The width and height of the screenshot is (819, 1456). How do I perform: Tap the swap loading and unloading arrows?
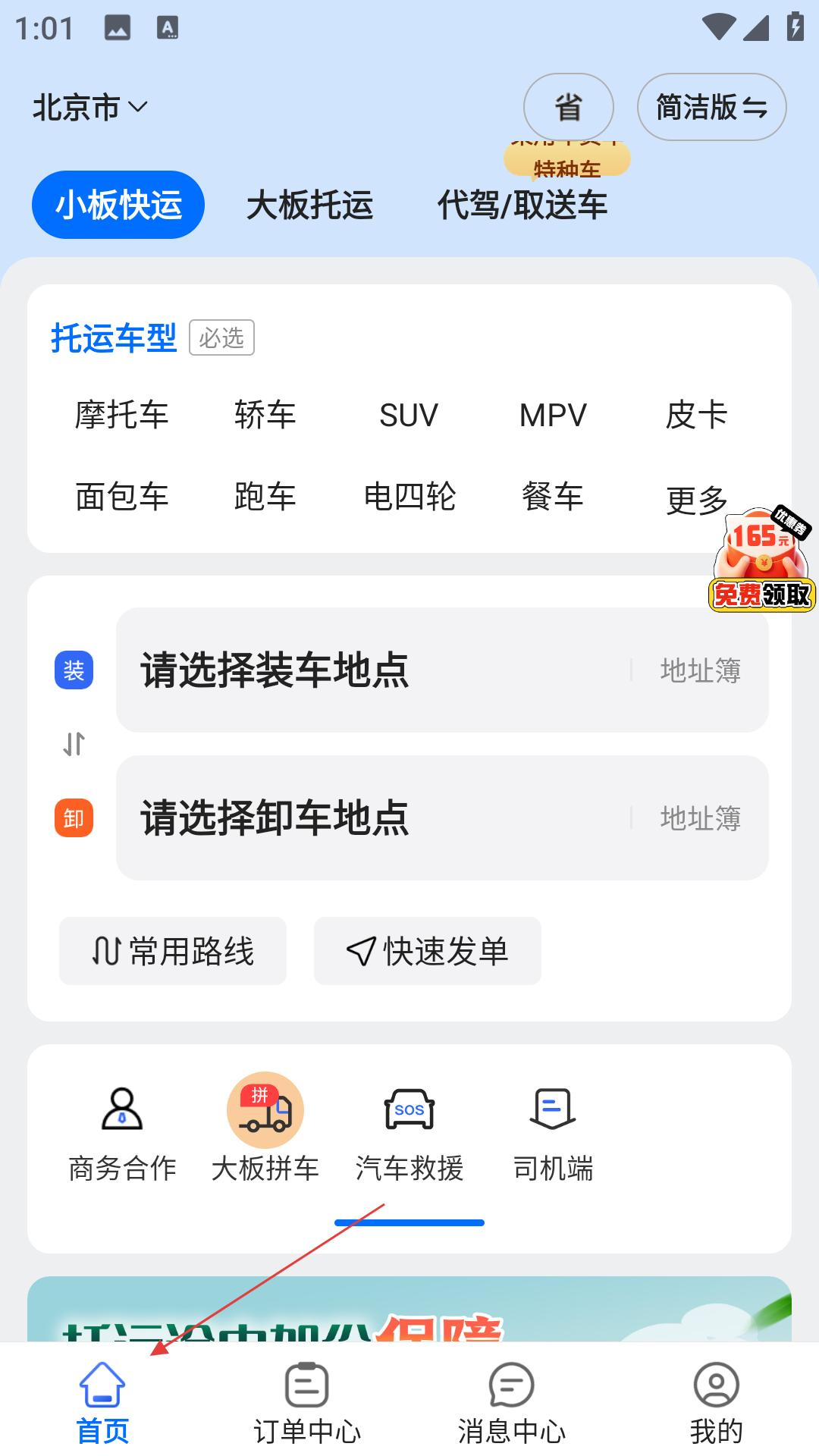click(74, 743)
